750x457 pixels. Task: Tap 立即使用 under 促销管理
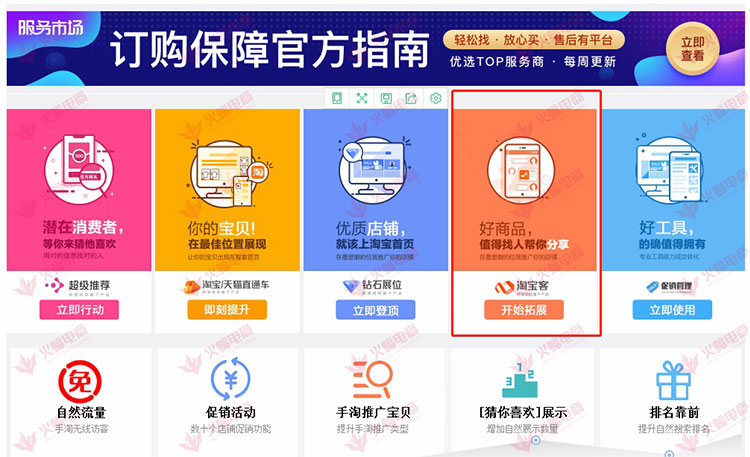coord(670,310)
